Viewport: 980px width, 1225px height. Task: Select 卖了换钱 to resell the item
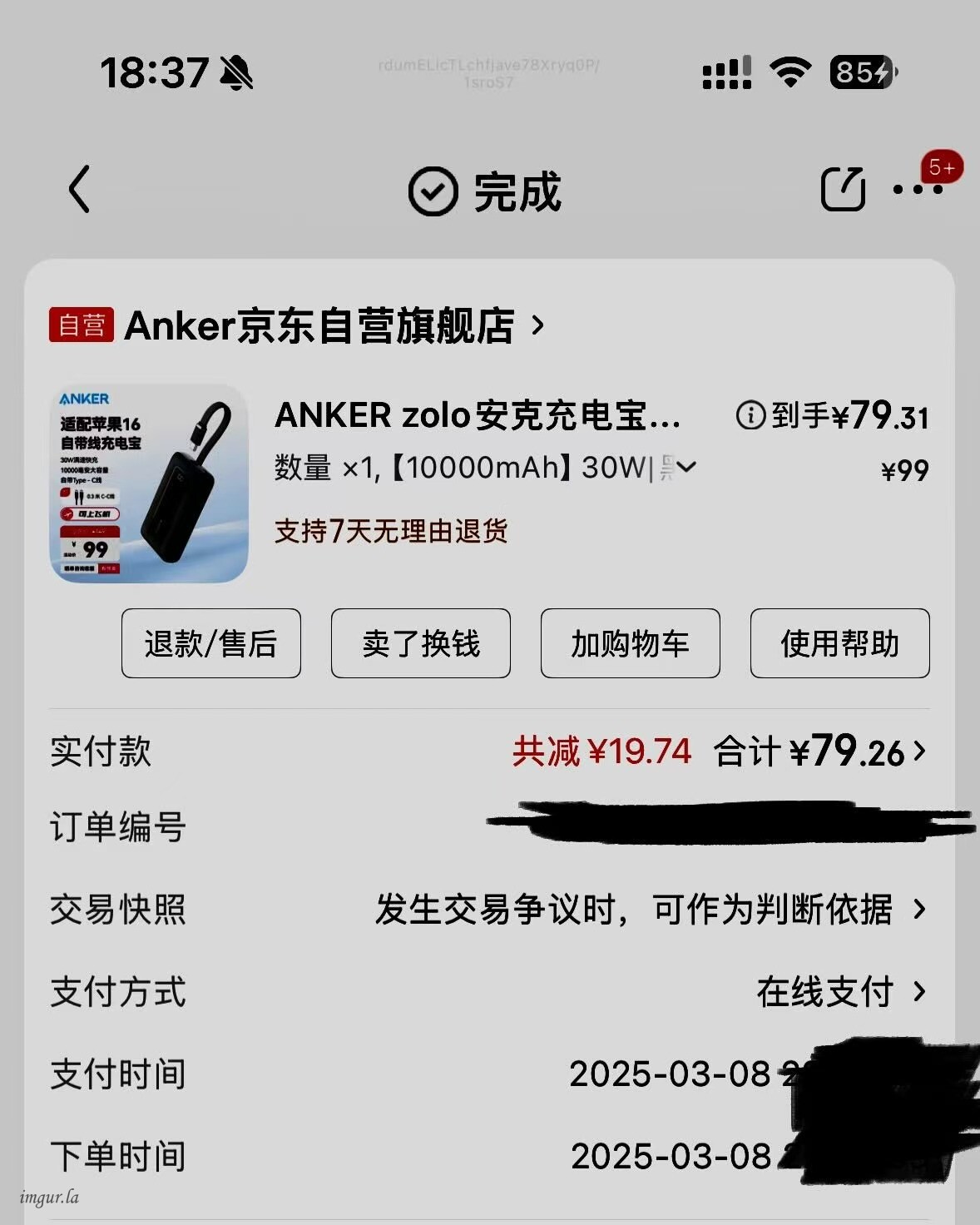tap(421, 643)
